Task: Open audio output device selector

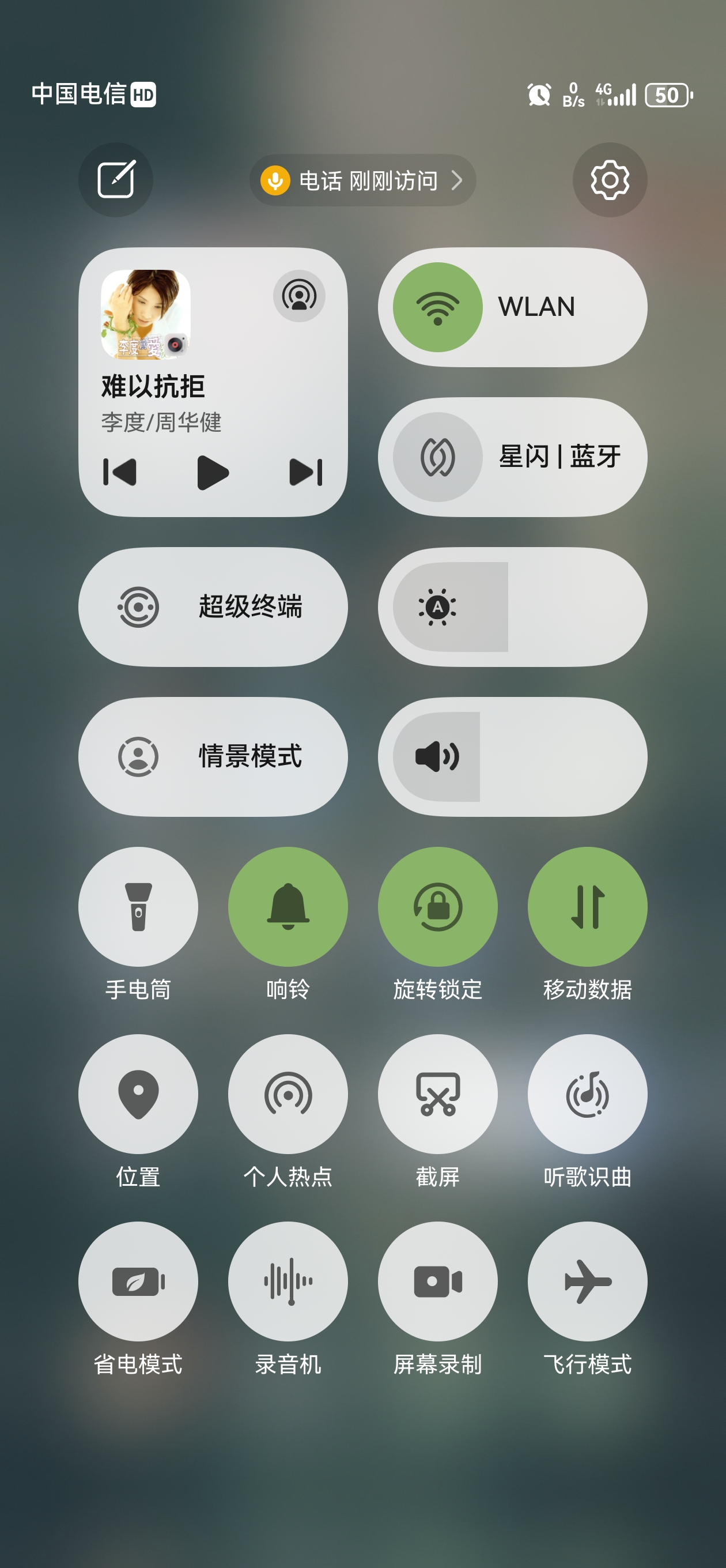Action: pyautogui.click(x=299, y=296)
